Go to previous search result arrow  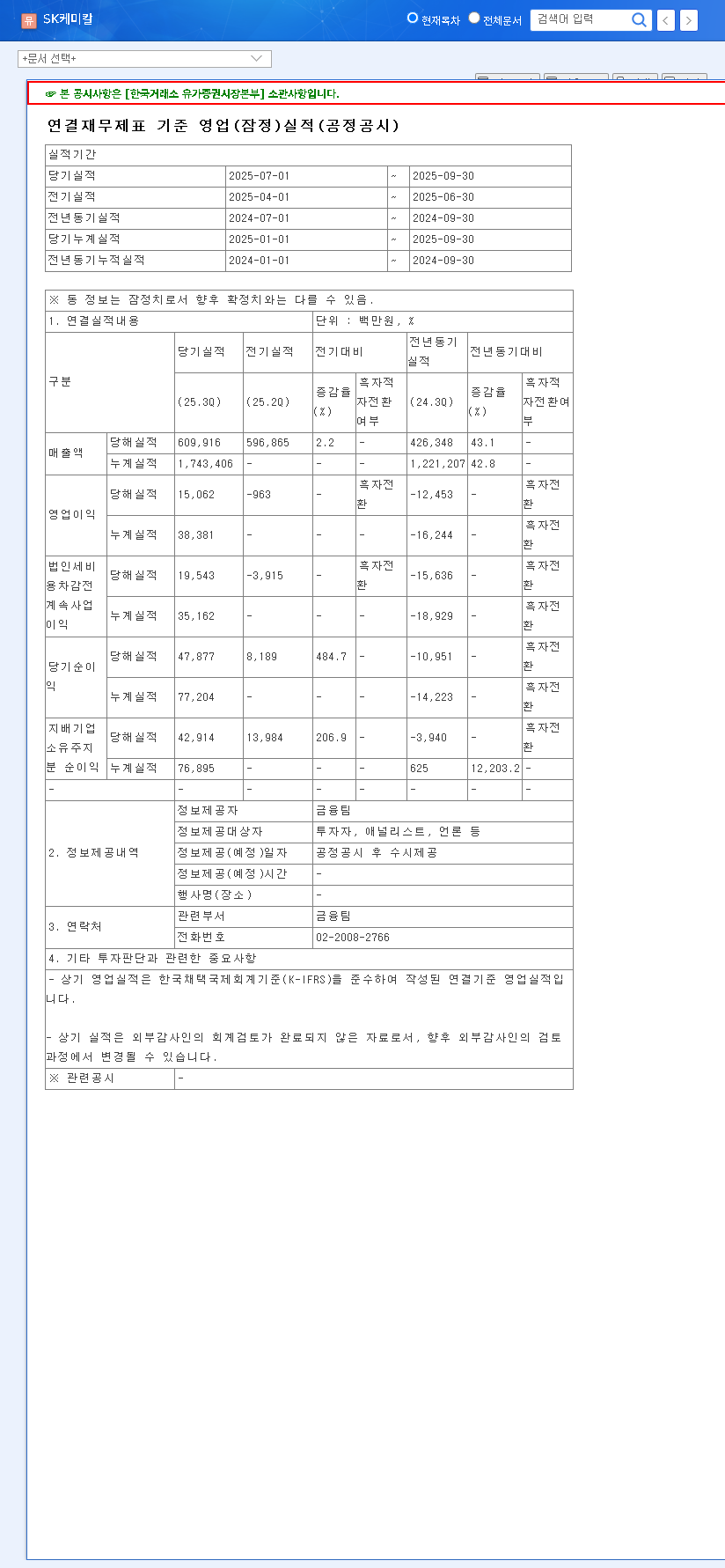667,20
